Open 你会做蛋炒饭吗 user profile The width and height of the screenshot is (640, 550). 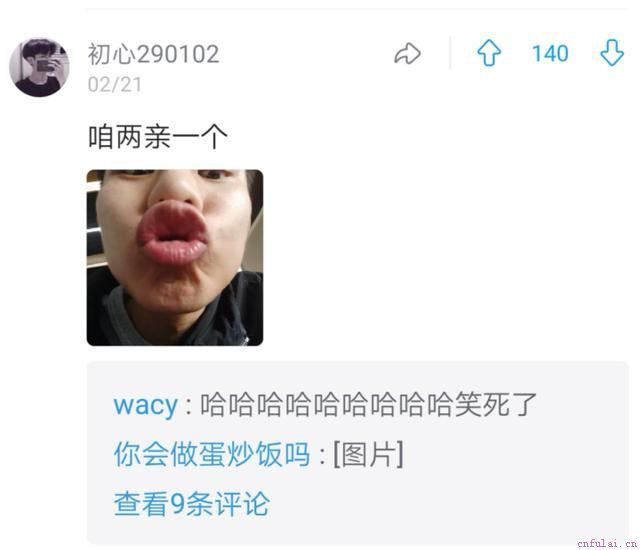[211, 455]
